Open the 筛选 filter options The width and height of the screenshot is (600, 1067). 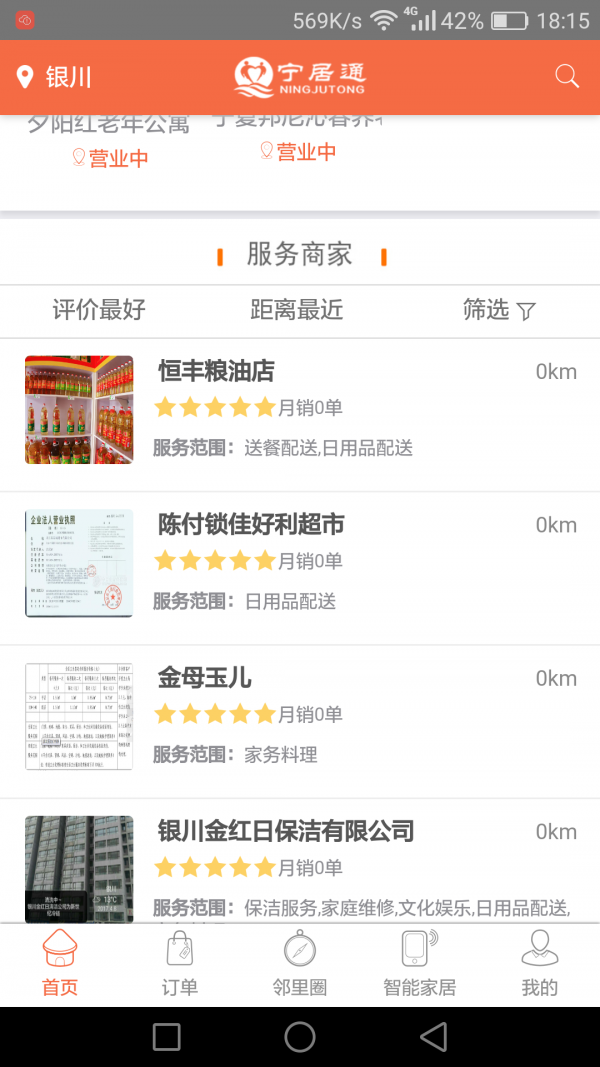click(x=499, y=311)
